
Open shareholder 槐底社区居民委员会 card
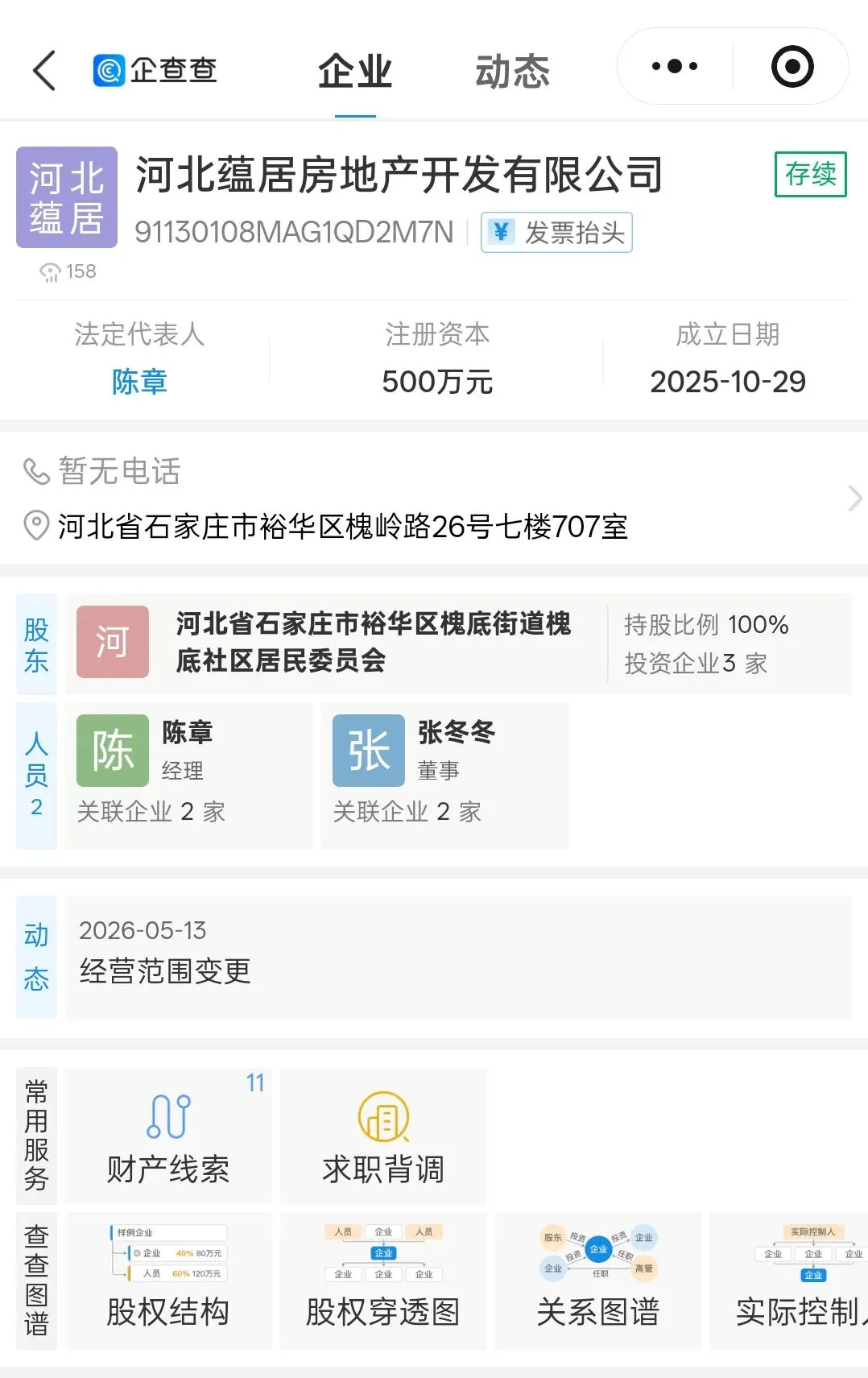tap(457, 643)
